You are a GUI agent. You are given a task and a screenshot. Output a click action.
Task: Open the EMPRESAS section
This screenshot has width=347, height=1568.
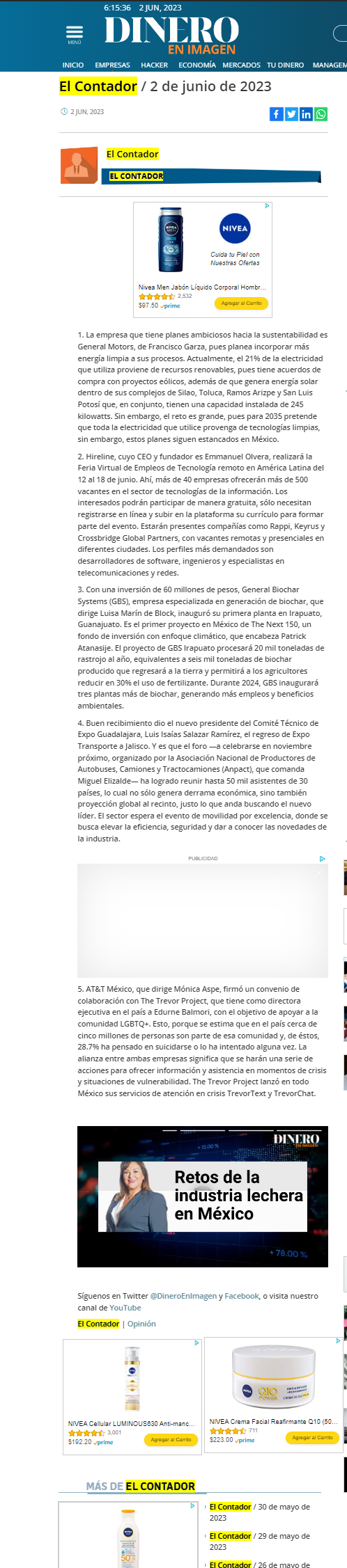112,65
